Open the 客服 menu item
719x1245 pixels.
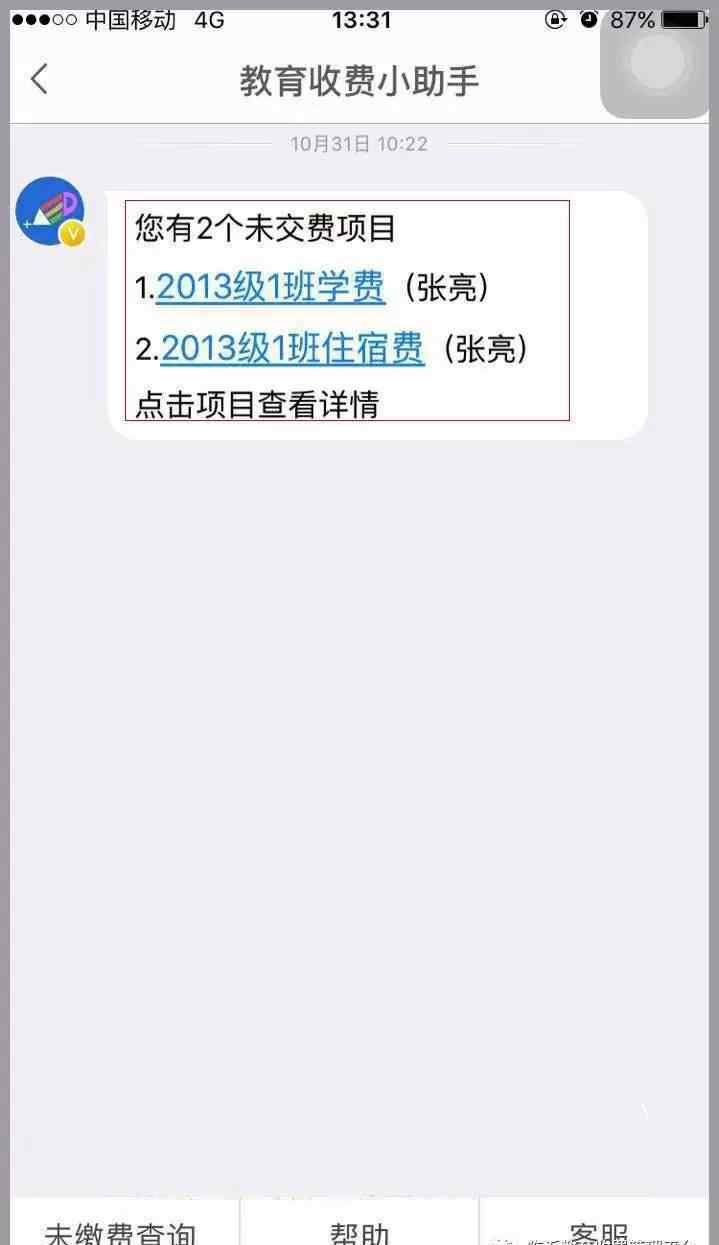point(598,1232)
